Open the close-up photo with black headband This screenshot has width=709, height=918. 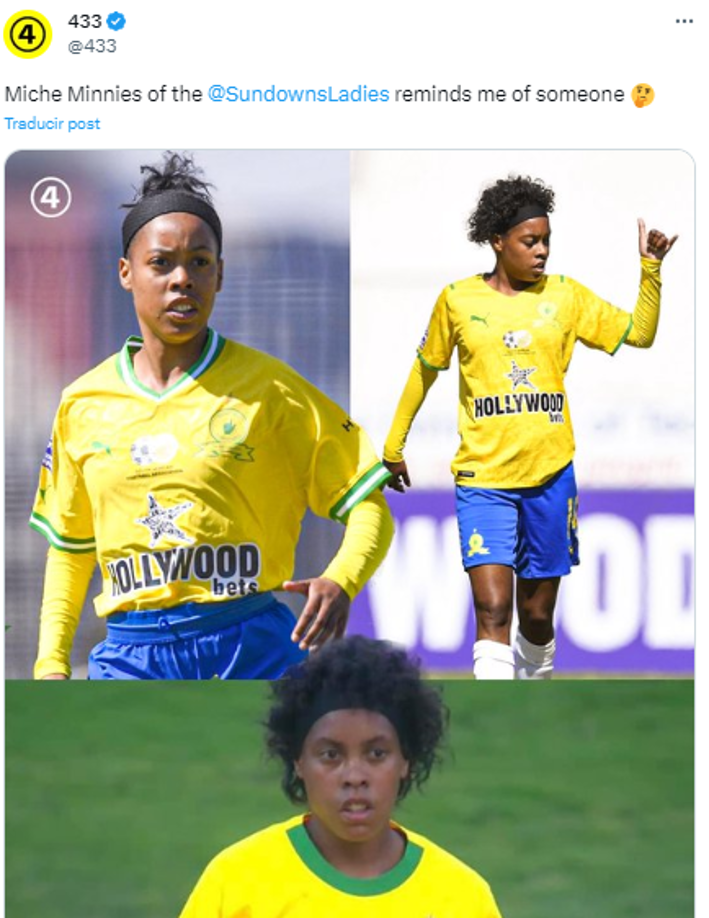coord(177,414)
